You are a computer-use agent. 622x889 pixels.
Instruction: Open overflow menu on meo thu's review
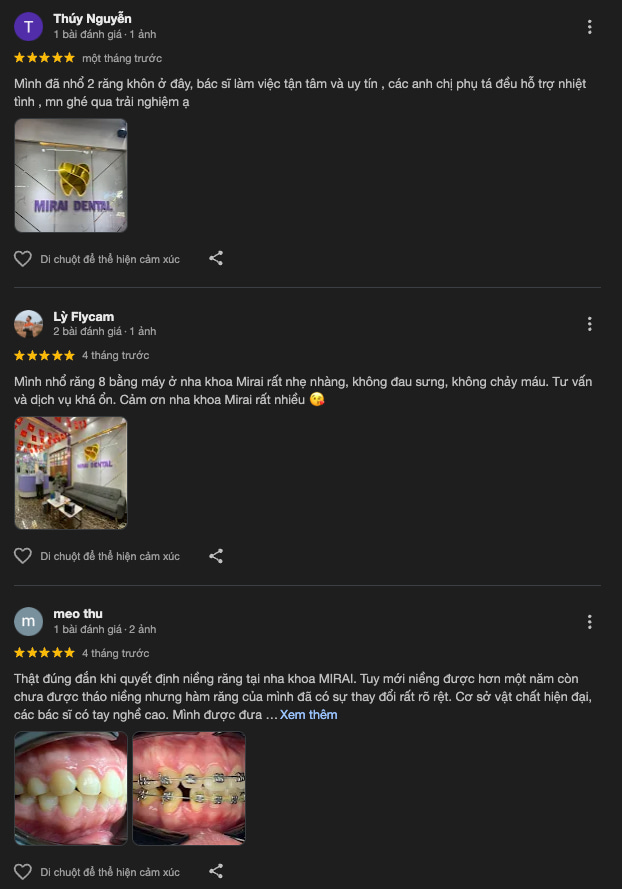[x=589, y=622]
